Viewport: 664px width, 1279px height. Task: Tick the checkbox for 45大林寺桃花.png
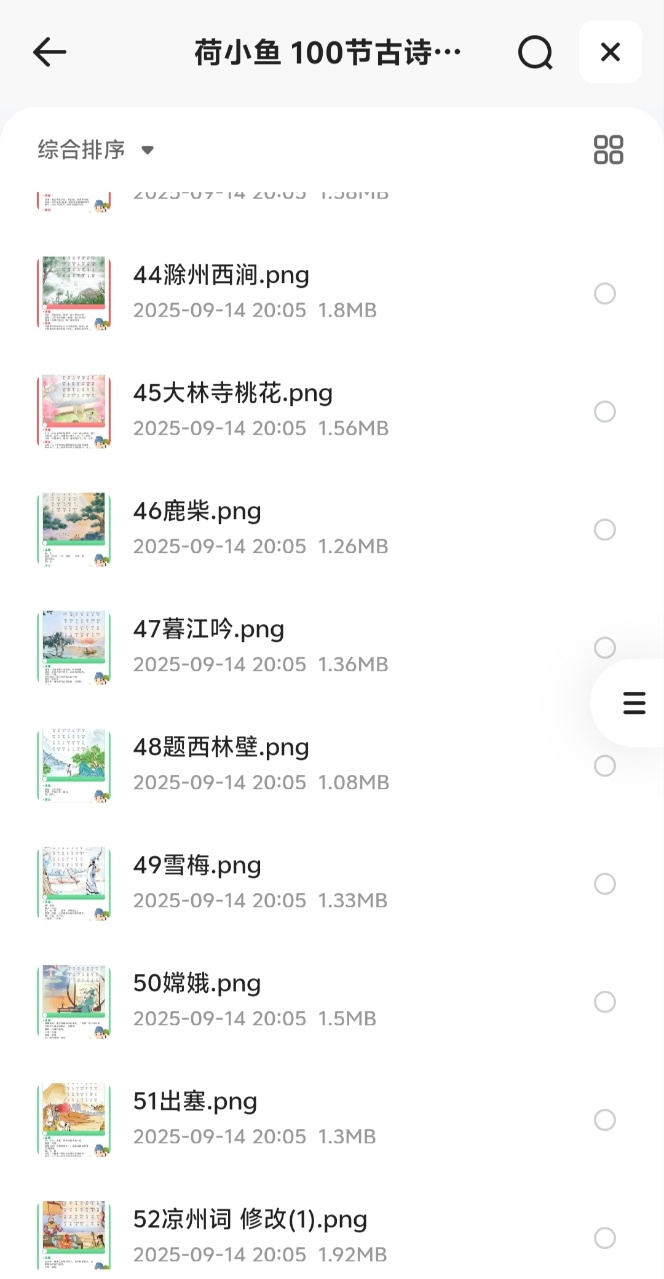pos(605,411)
